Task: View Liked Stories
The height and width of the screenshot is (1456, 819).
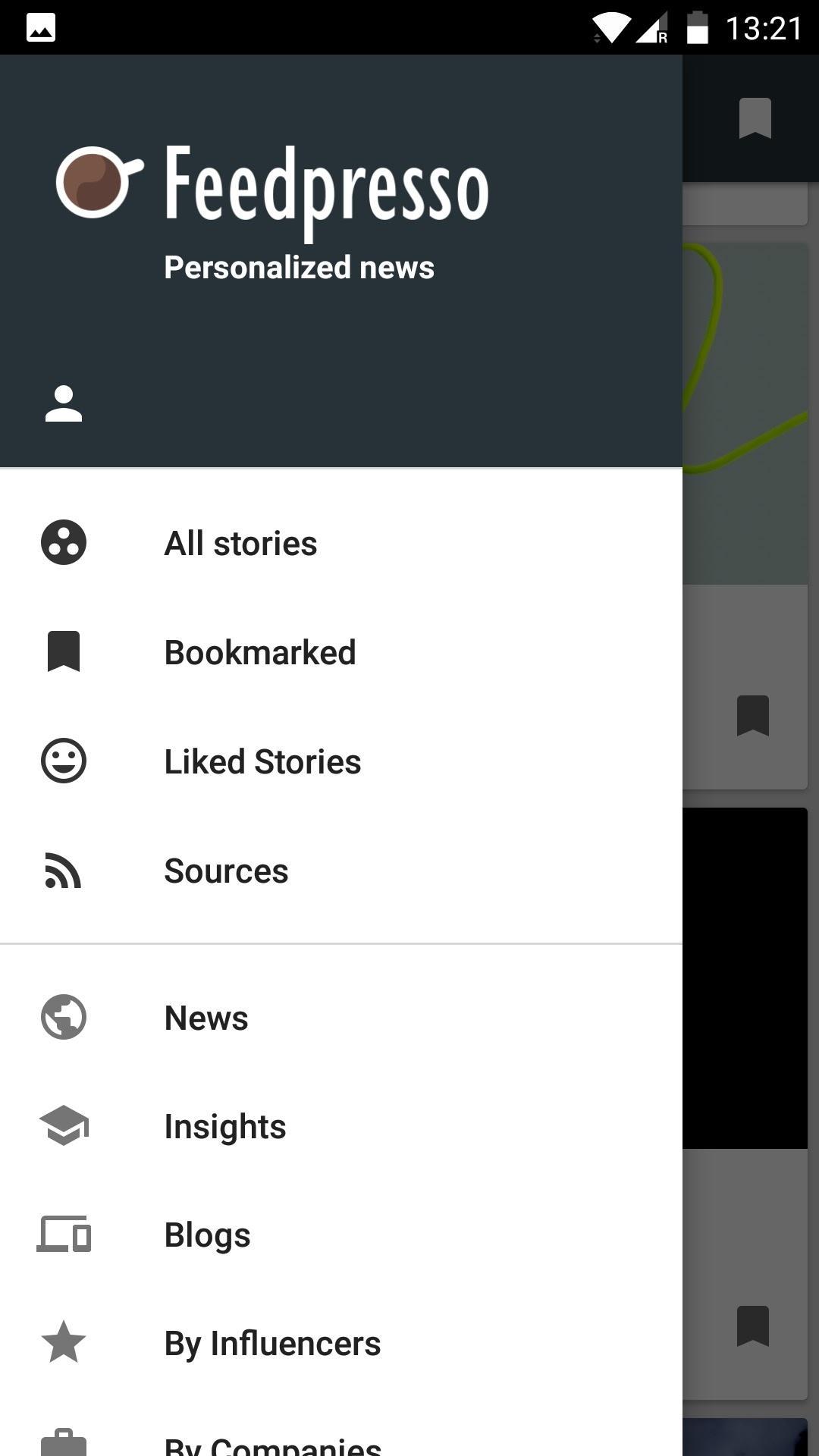Action: click(x=262, y=761)
